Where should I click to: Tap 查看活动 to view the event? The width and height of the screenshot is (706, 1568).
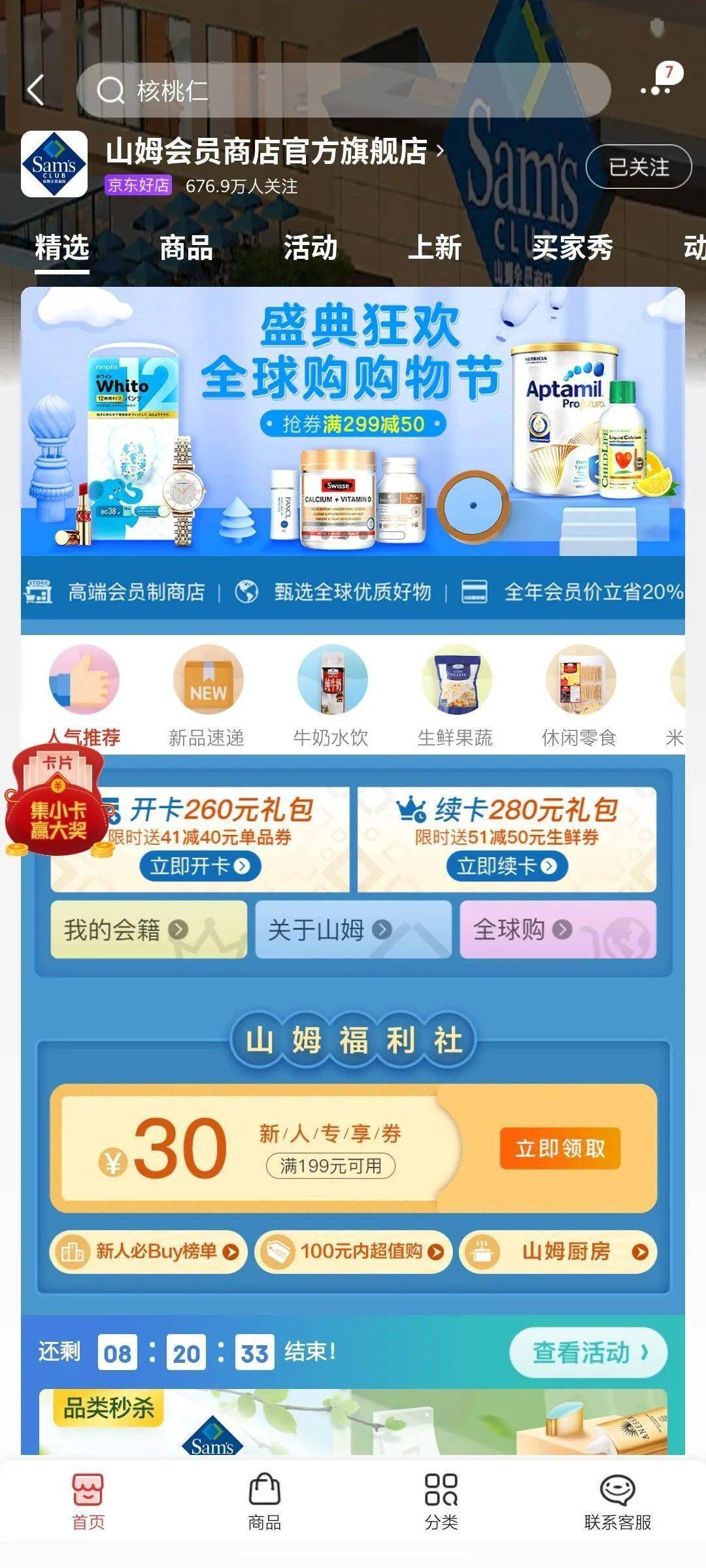588,1352
